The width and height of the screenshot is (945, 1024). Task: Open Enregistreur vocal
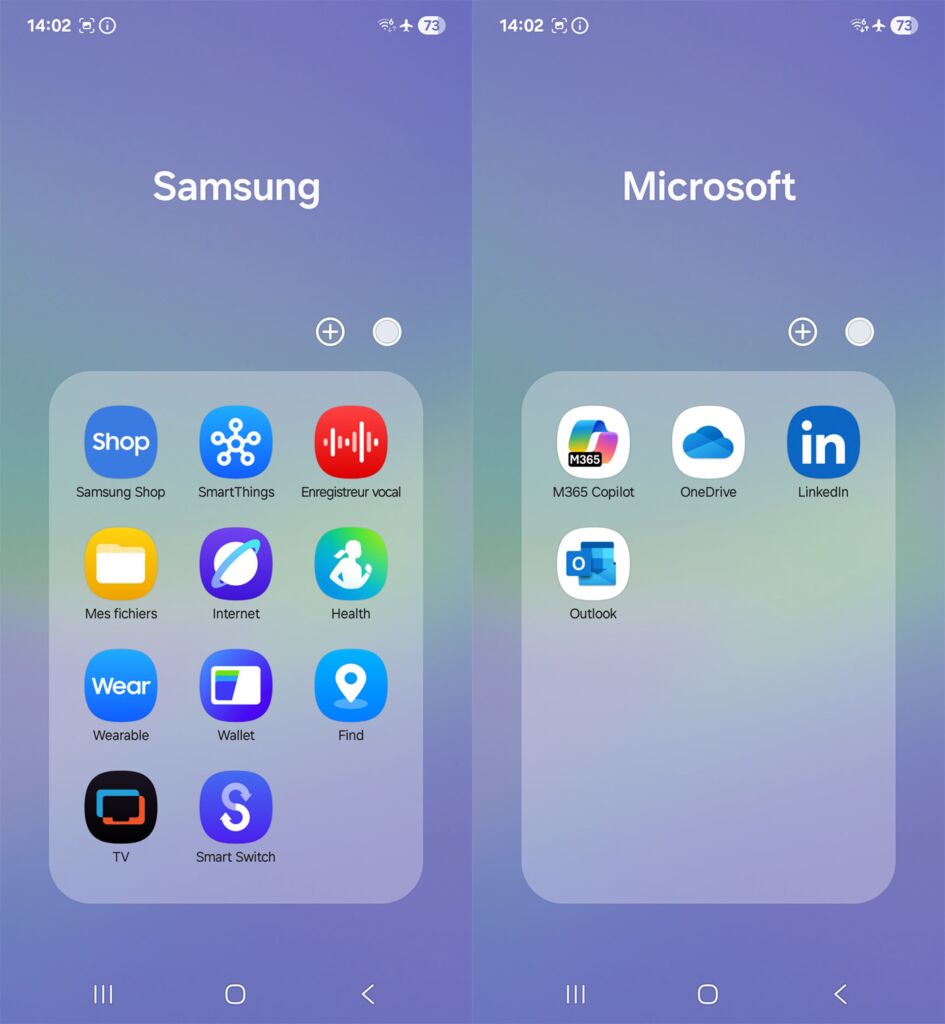[351, 442]
